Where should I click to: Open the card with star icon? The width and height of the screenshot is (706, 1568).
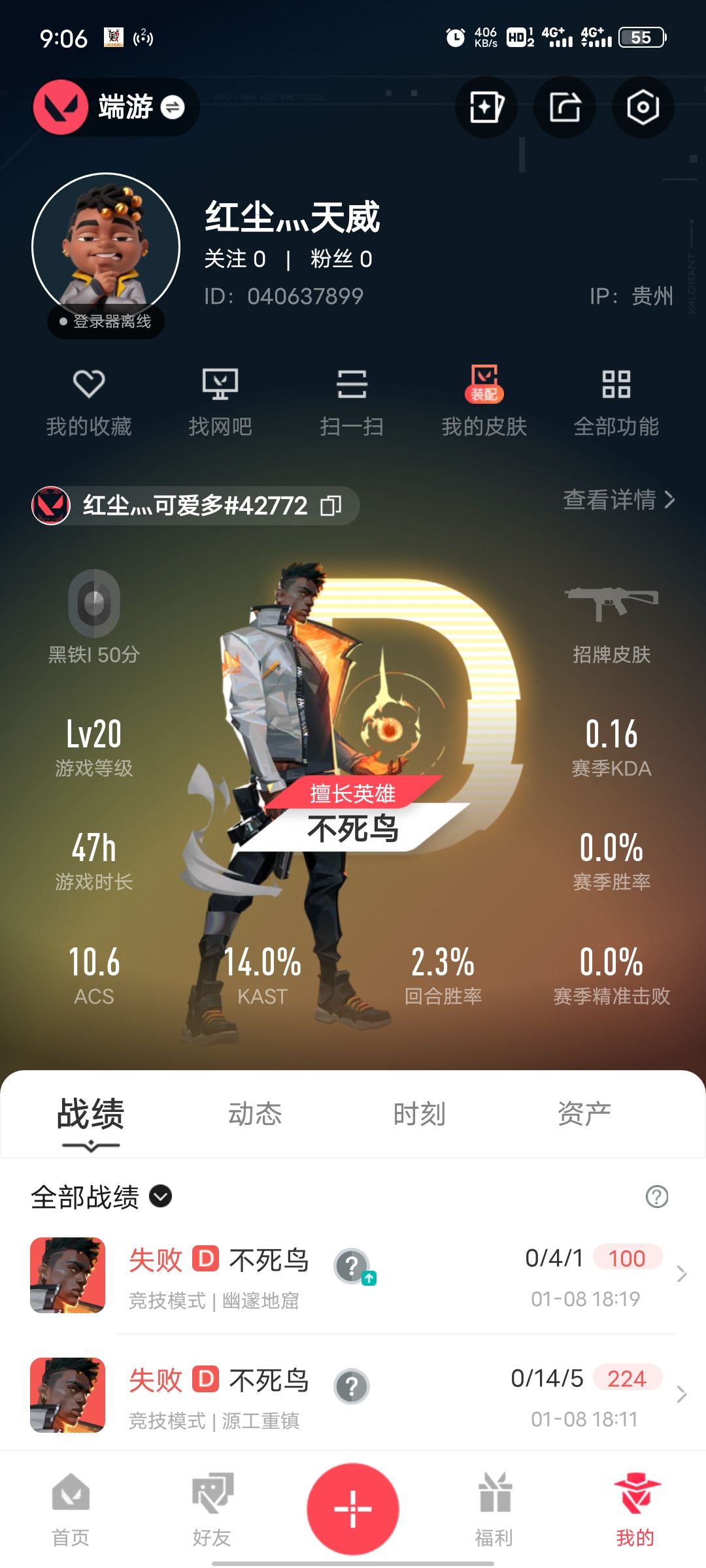pyautogui.click(x=486, y=107)
